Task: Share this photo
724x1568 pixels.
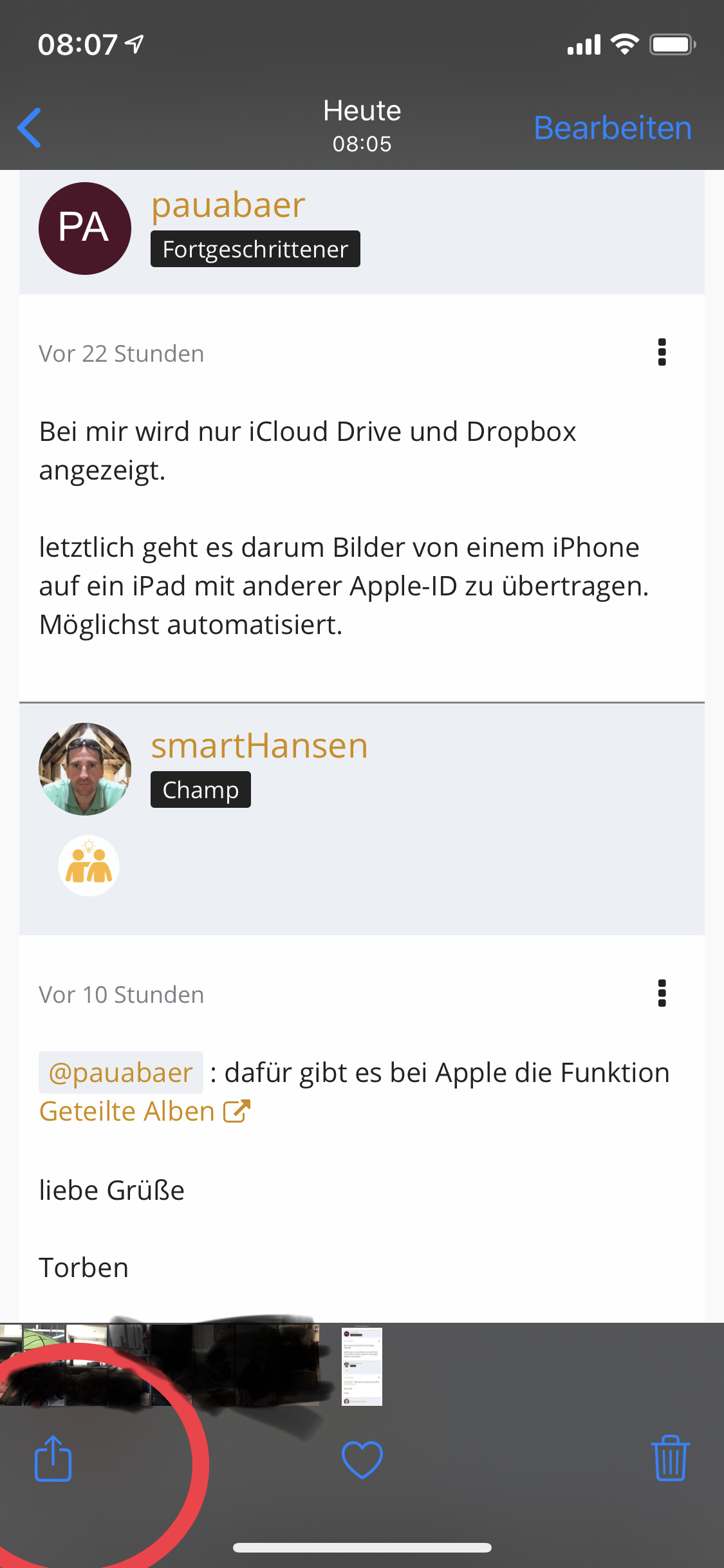Action: pyautogui.click(x=53, y=1459)
